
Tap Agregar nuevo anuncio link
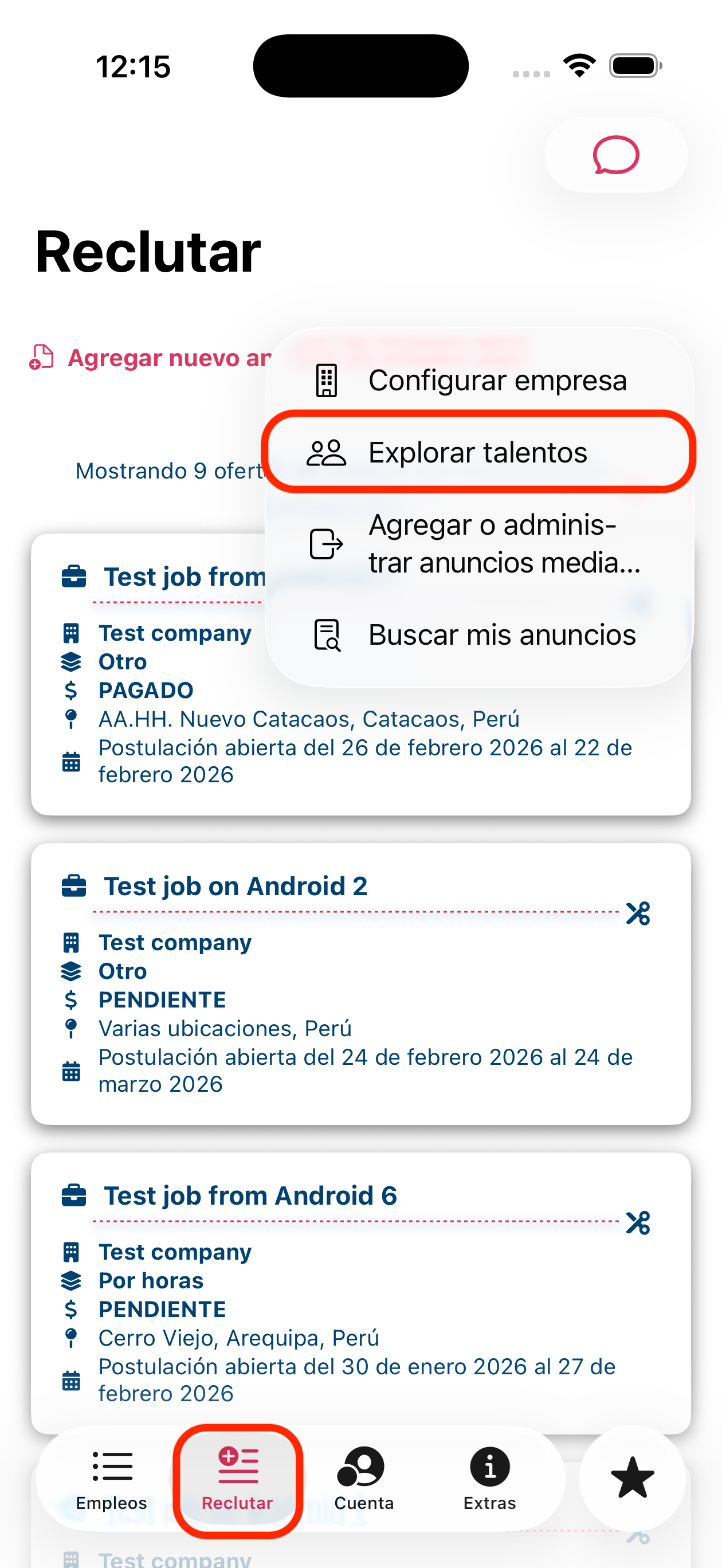click(152, 358)
